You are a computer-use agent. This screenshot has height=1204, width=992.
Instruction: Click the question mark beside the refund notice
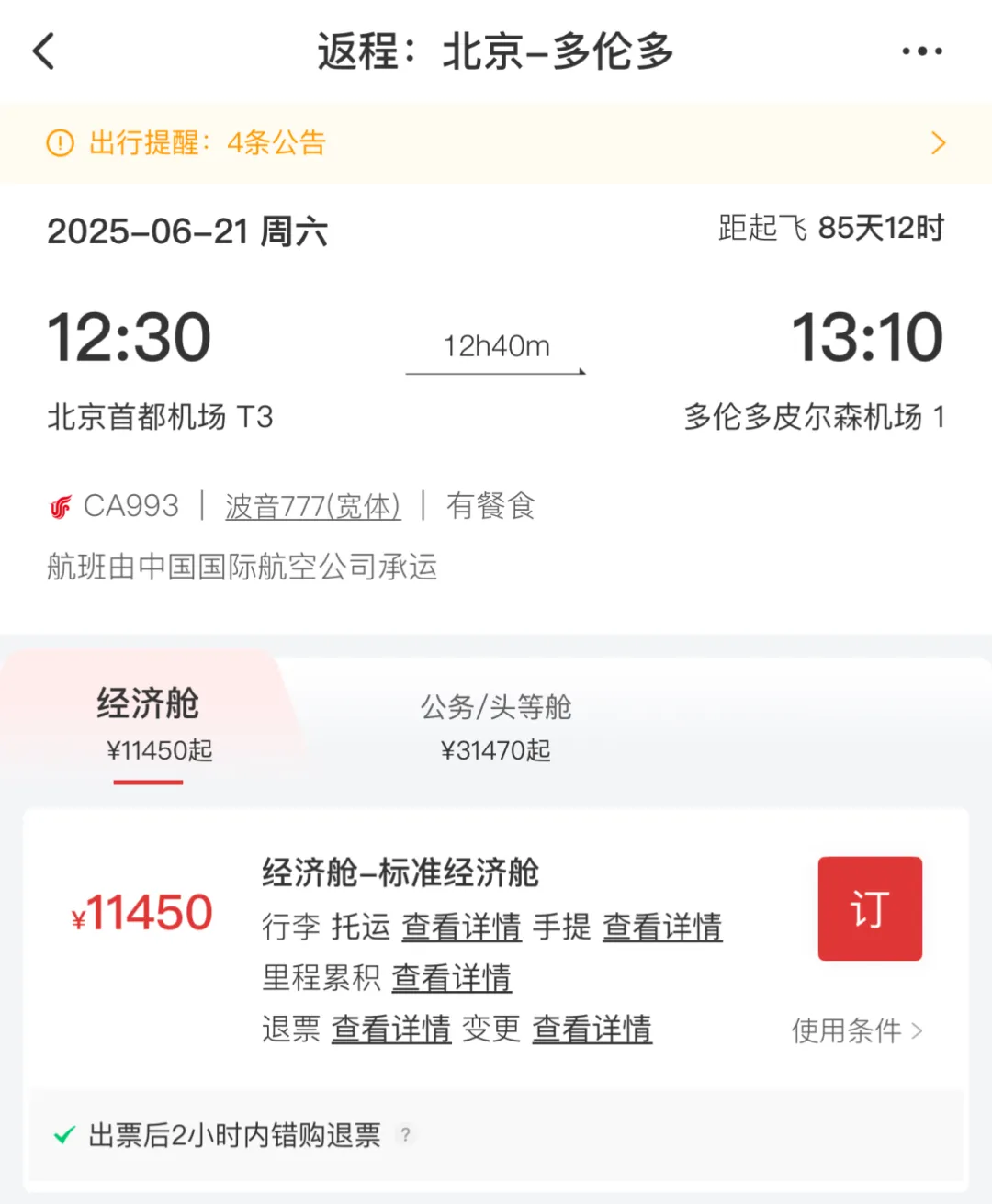pos(405,1135)
